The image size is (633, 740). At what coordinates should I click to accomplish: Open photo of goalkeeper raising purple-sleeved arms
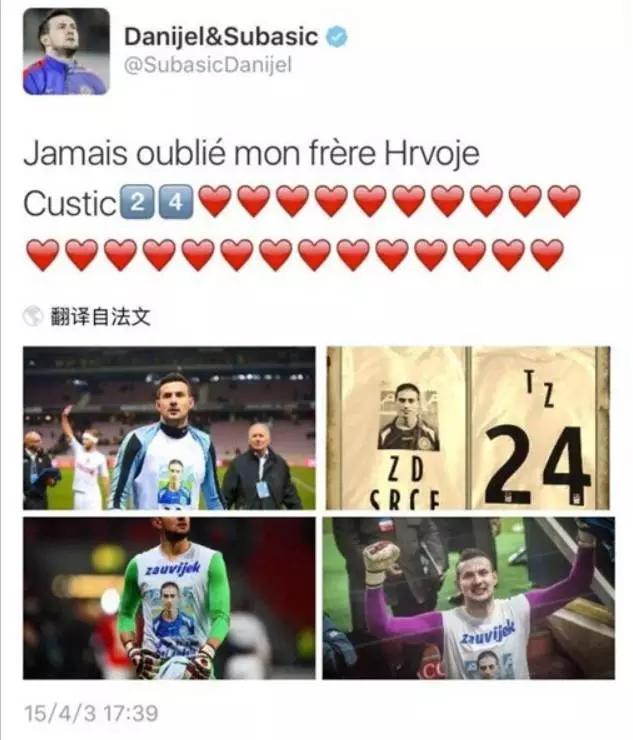click(468, 598)
